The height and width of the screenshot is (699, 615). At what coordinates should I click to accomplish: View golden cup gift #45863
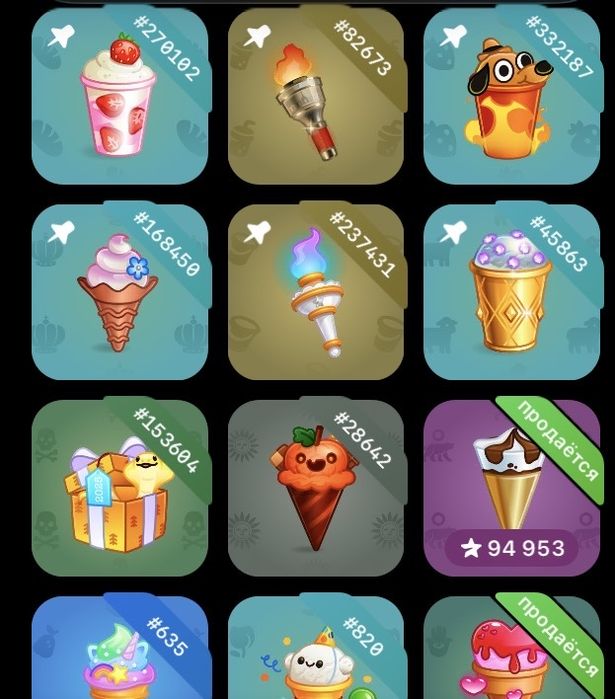point(511,293)
